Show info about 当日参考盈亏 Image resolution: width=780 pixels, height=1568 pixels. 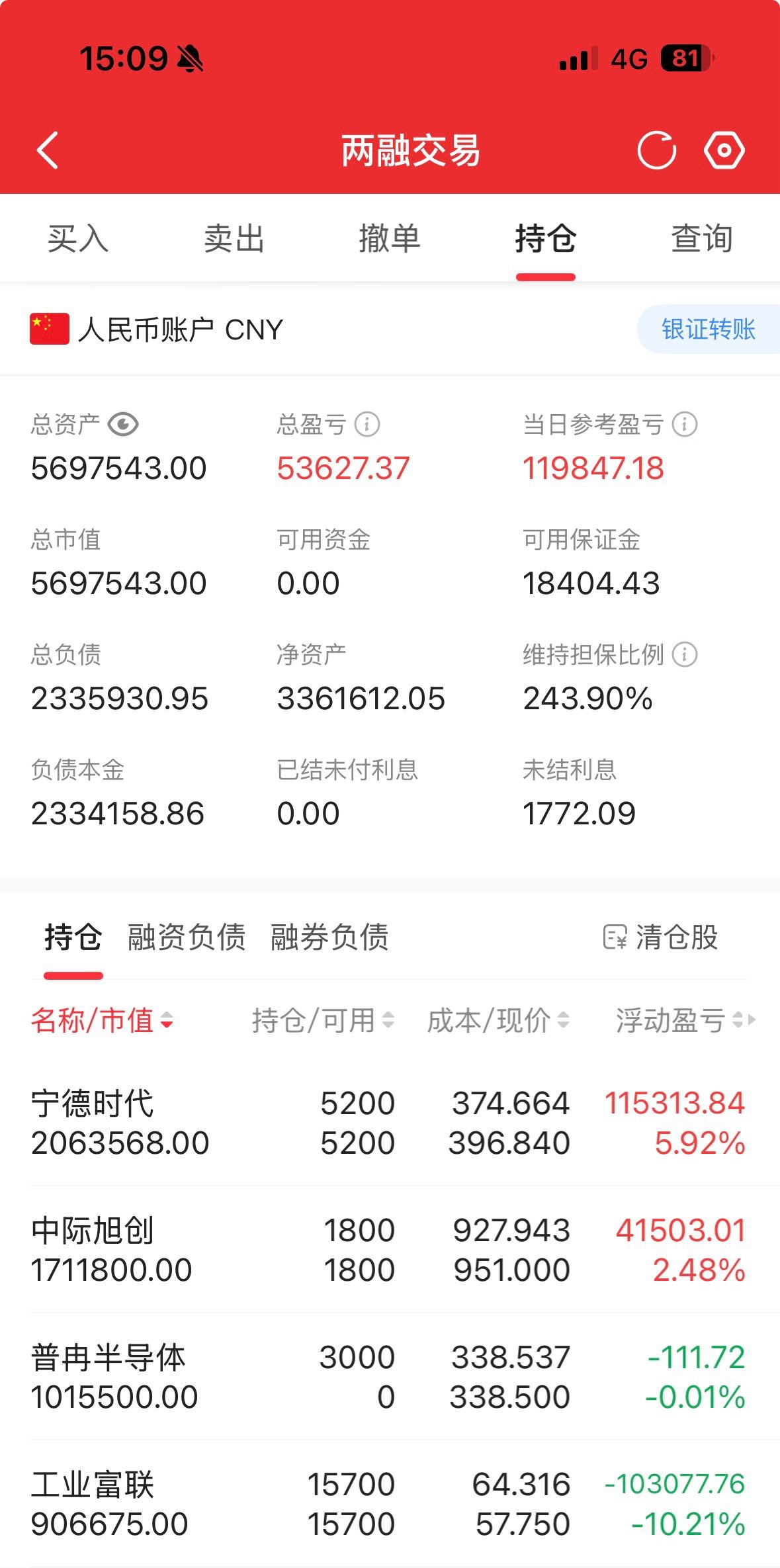click(685, 424)
